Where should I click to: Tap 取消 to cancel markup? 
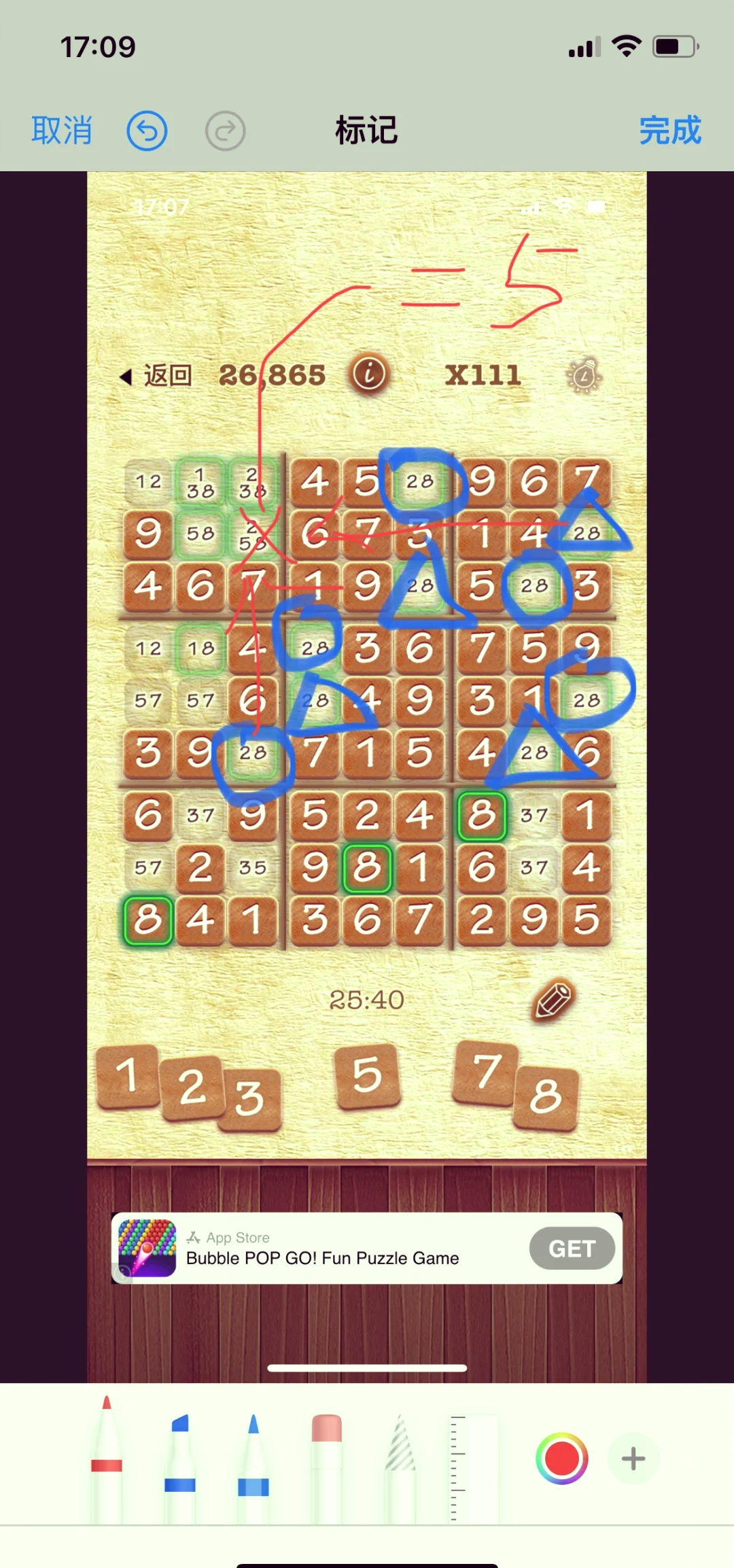(x=62, y=130)
